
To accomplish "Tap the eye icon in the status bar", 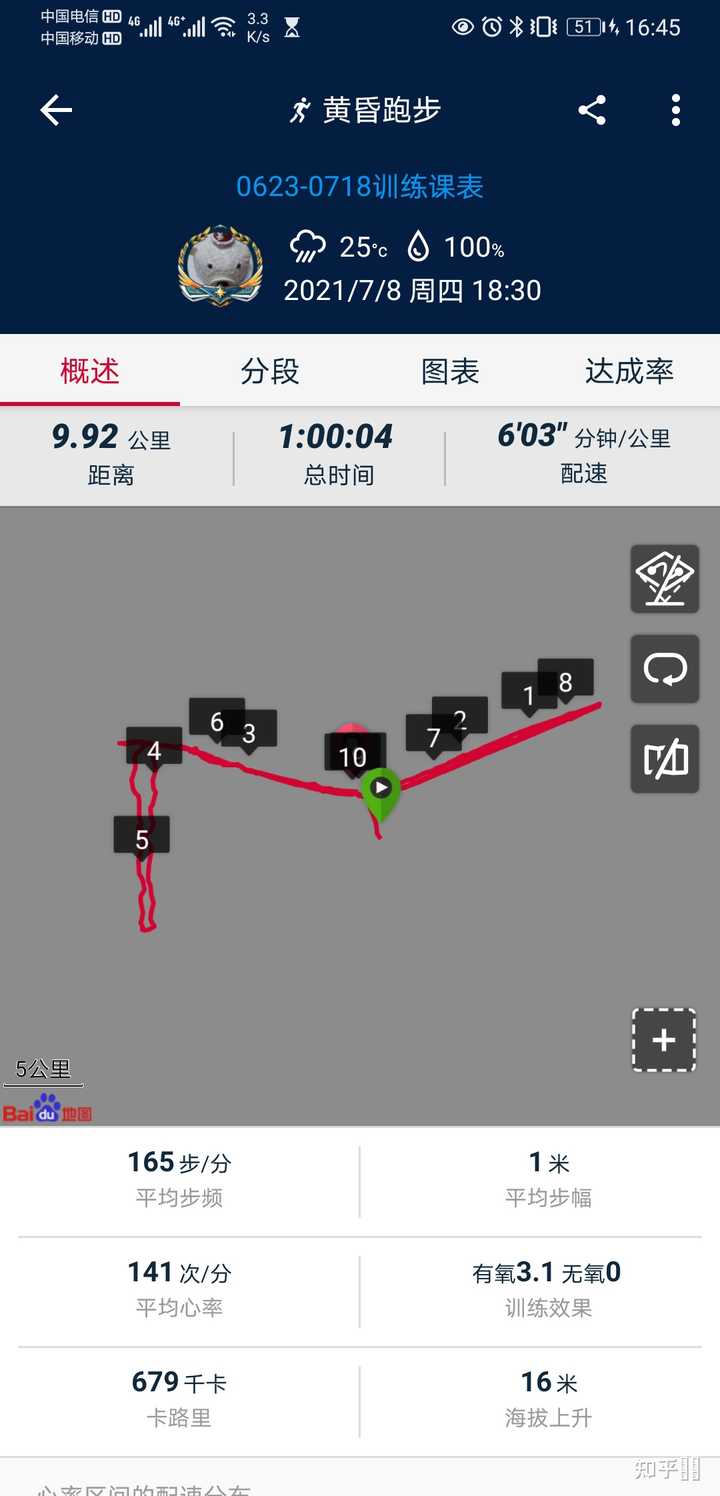I will coord(462,29).
